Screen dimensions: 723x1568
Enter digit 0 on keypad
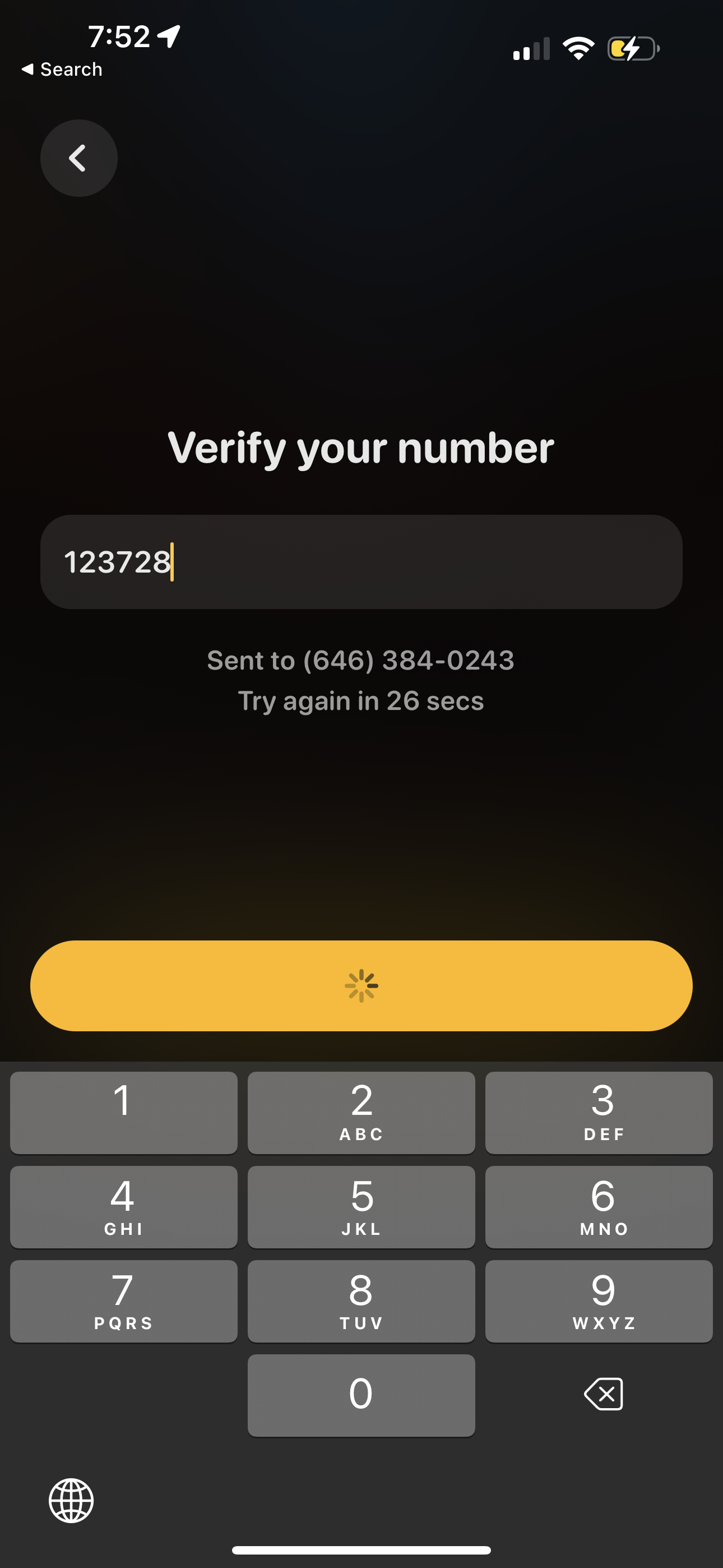pyautogui.click(x=361, y=1395)
